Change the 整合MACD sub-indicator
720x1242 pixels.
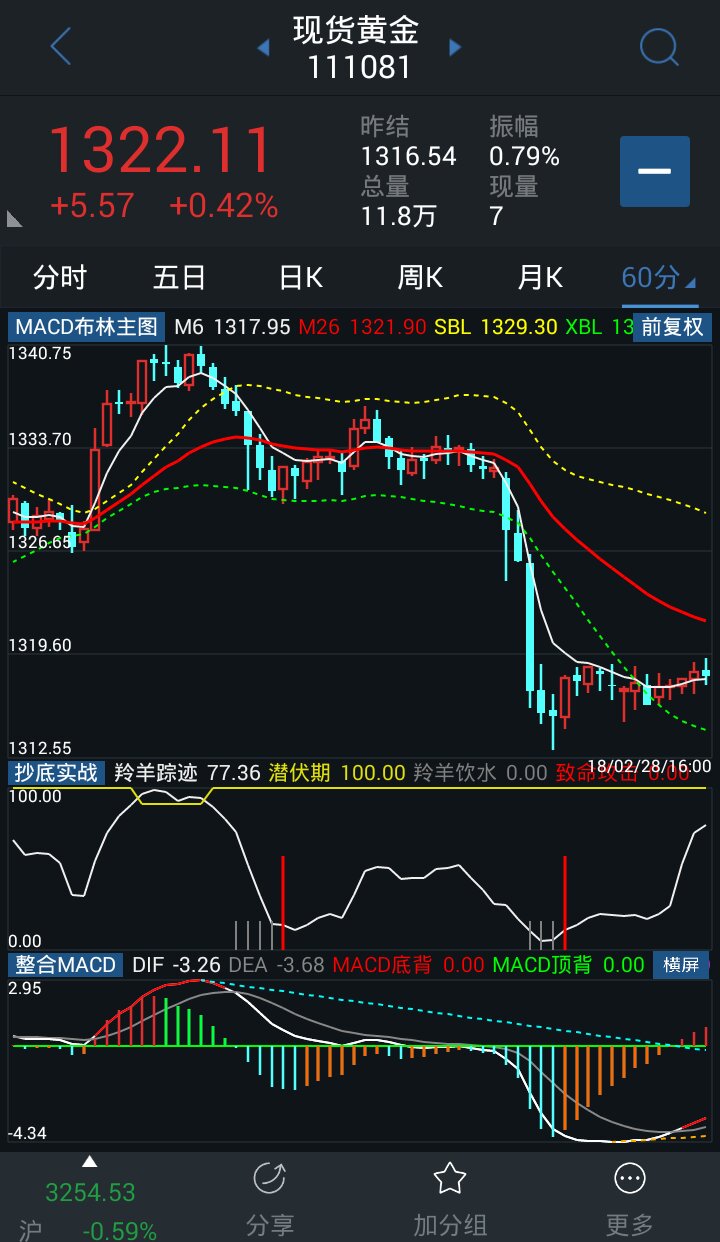pos(66,965)
